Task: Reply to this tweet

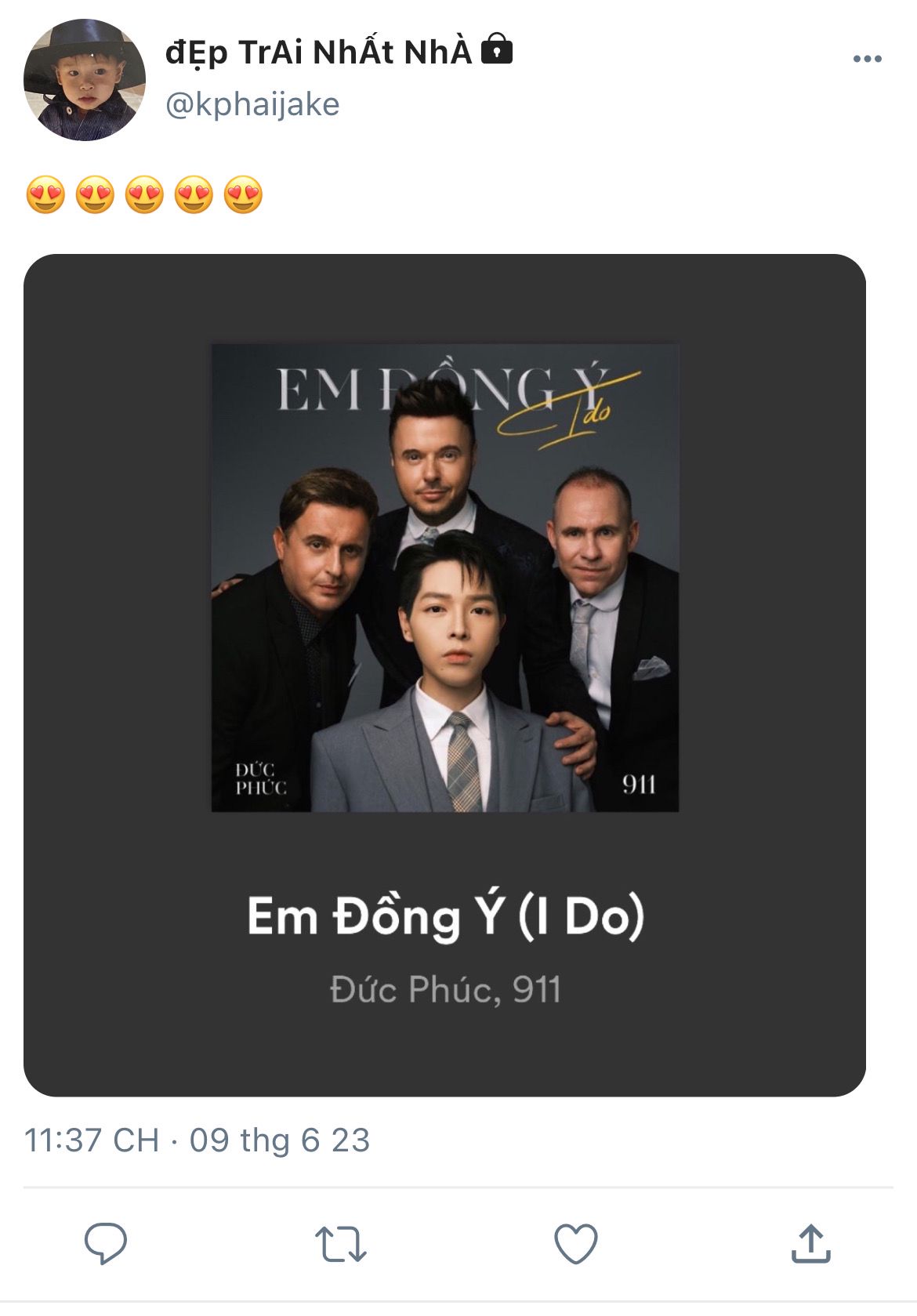Action: point(106,1242)
